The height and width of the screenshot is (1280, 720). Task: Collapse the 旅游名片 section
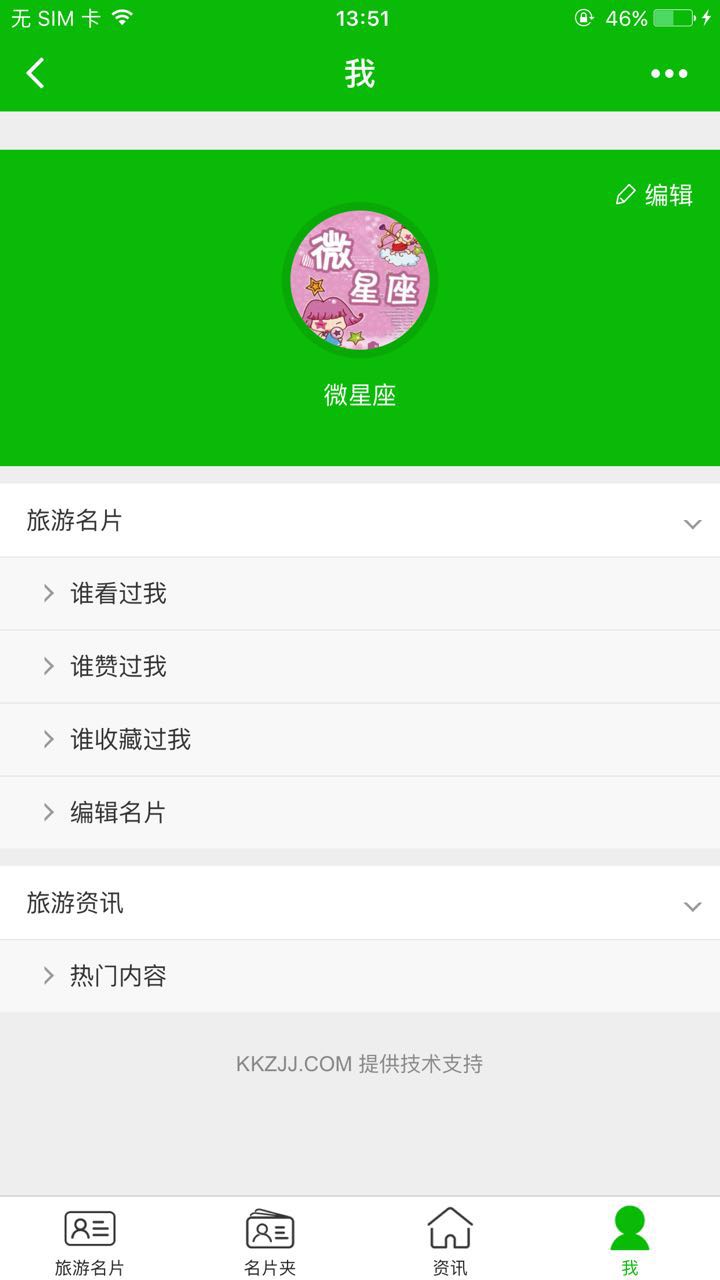coord(691,523)
